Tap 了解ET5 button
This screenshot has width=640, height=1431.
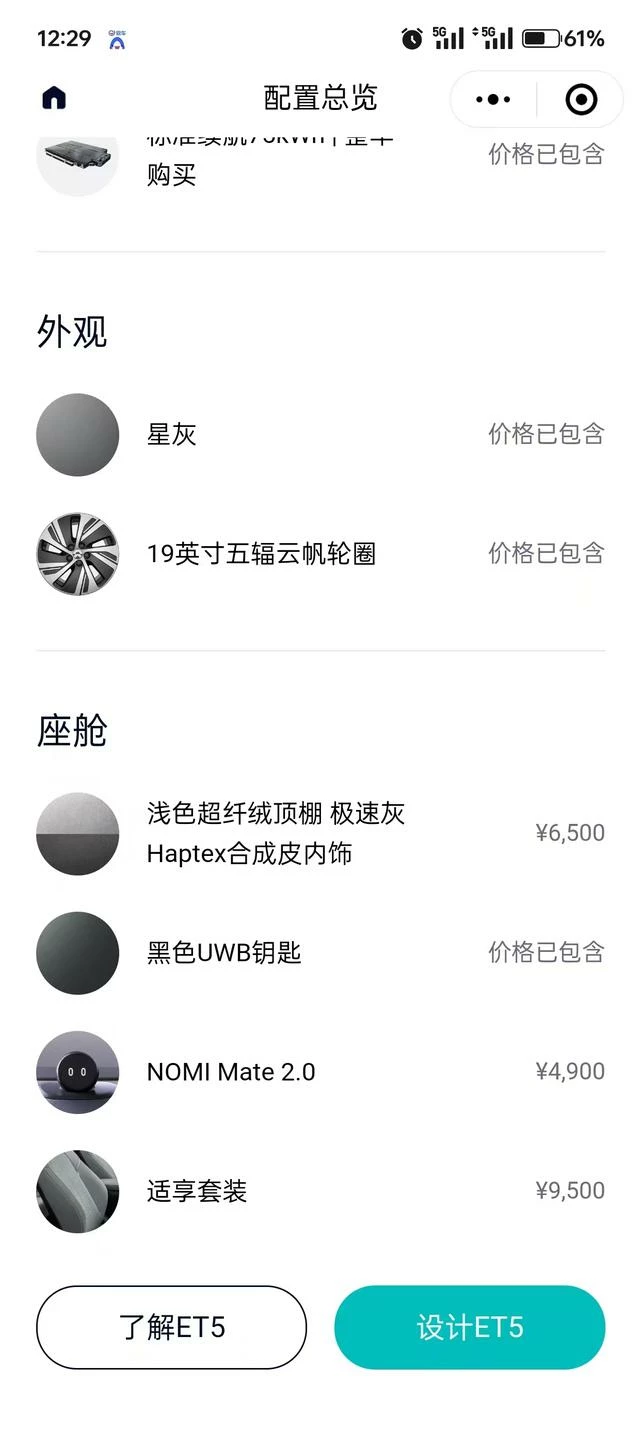pyautogui.click(x=172, y=1327)
